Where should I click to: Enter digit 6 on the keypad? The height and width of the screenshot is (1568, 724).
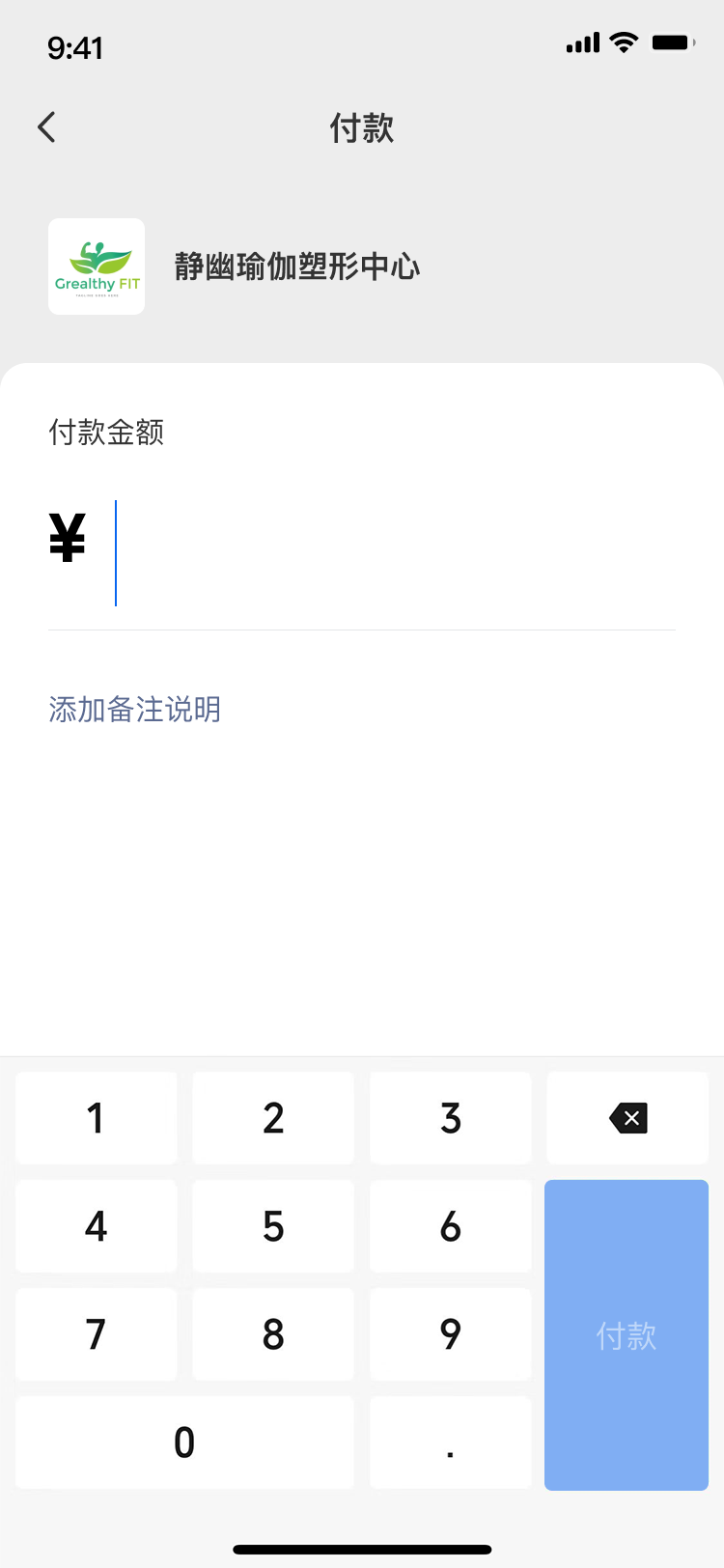click(451, 1226)
